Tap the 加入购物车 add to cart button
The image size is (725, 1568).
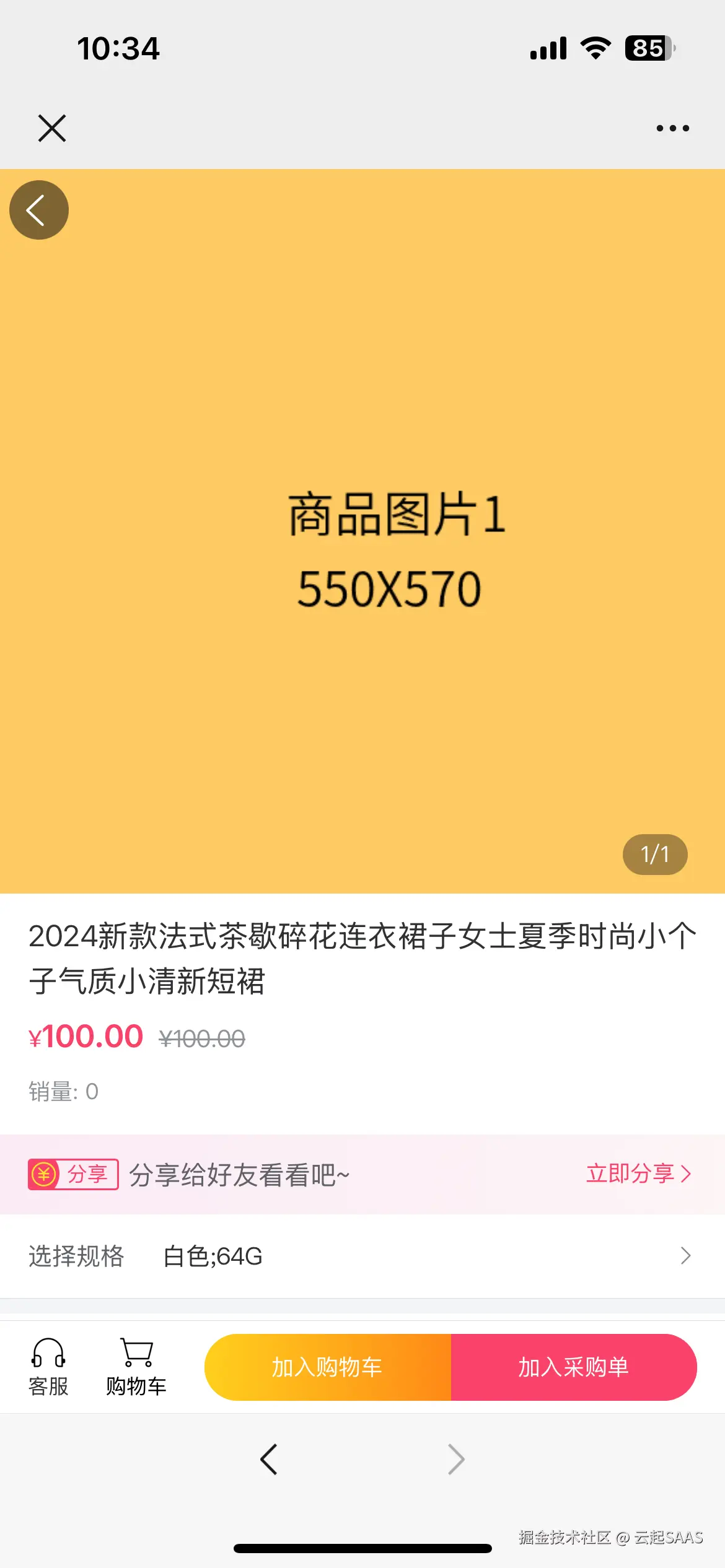[328, 1367]
